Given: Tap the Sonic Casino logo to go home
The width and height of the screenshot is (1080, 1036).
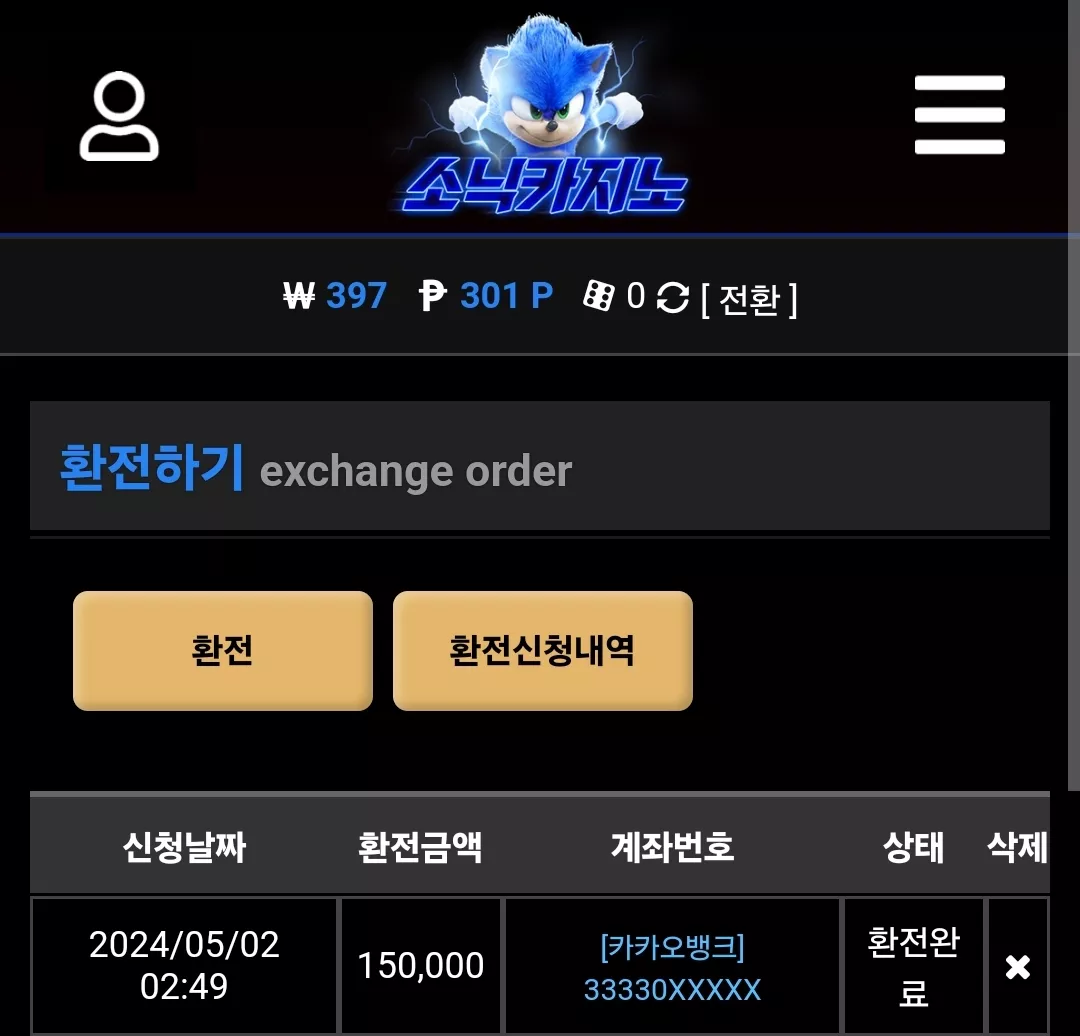Looking at the screenshot, I should 544,115.
